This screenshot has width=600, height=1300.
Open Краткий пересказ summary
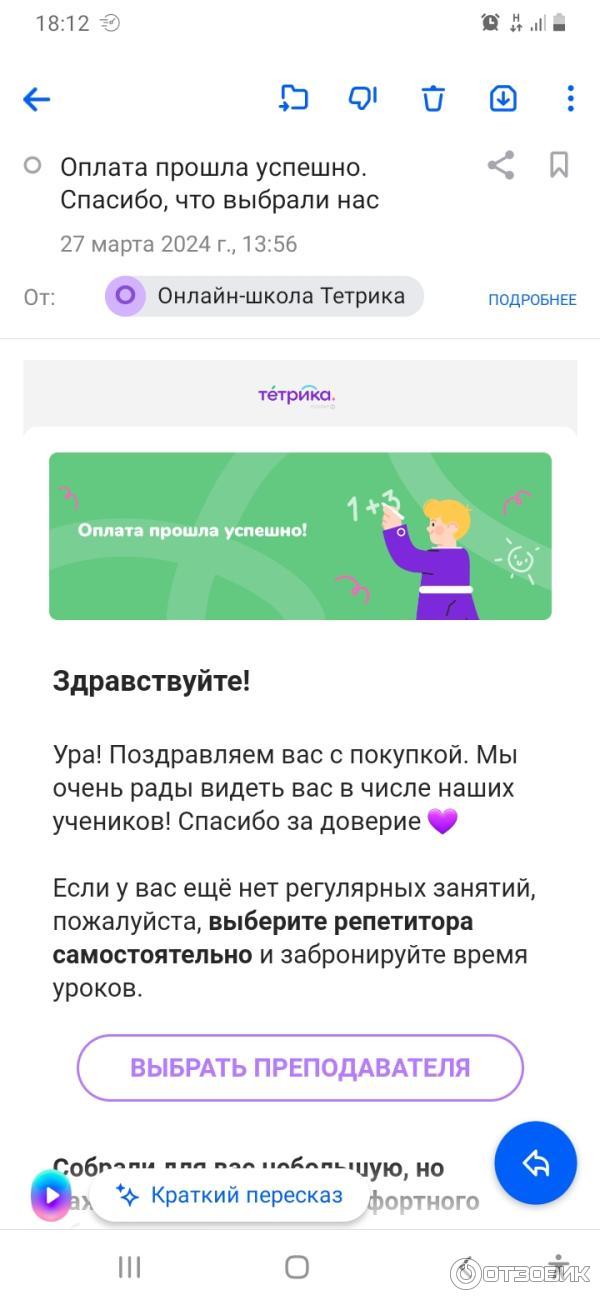(230, 1194)
